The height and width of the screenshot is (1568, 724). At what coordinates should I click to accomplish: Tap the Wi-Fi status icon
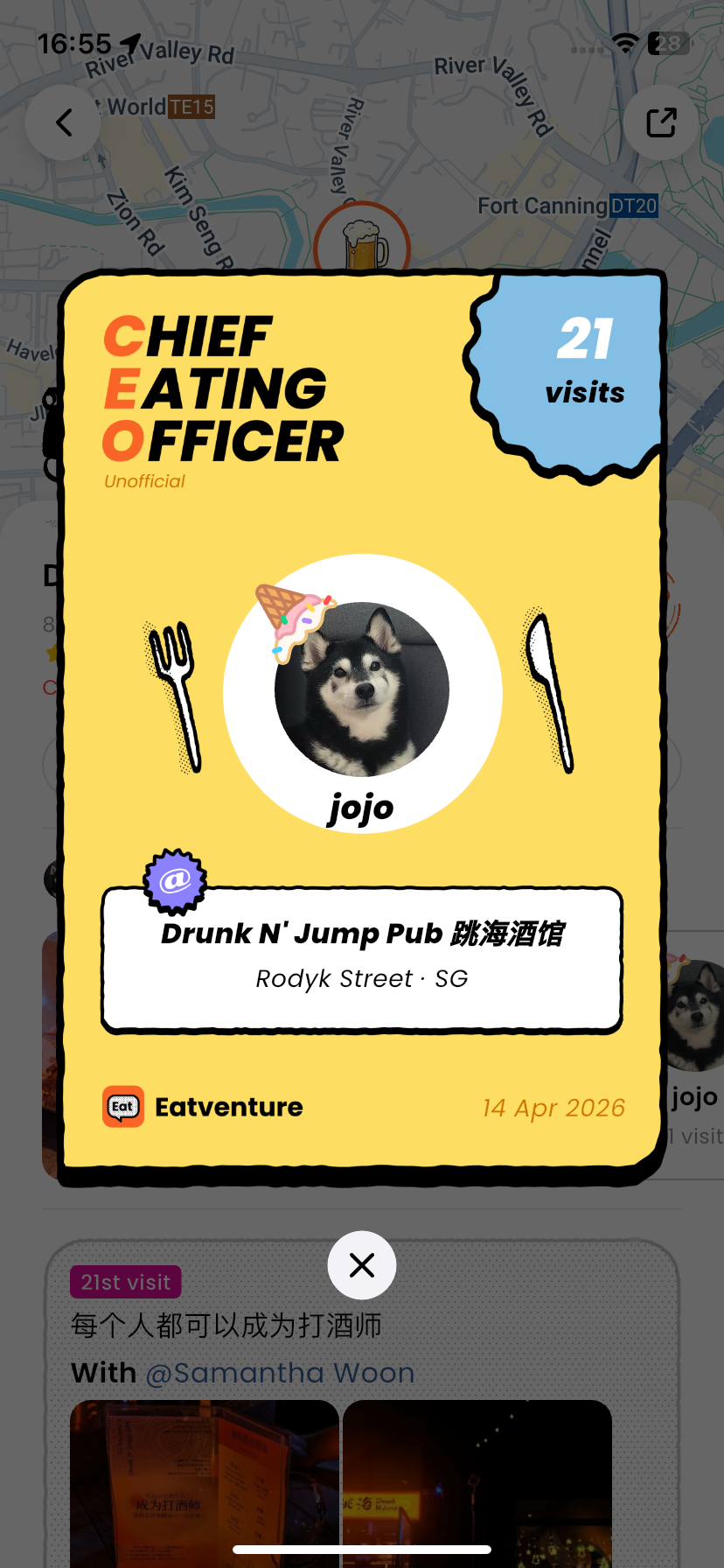(x=624, y=42)
